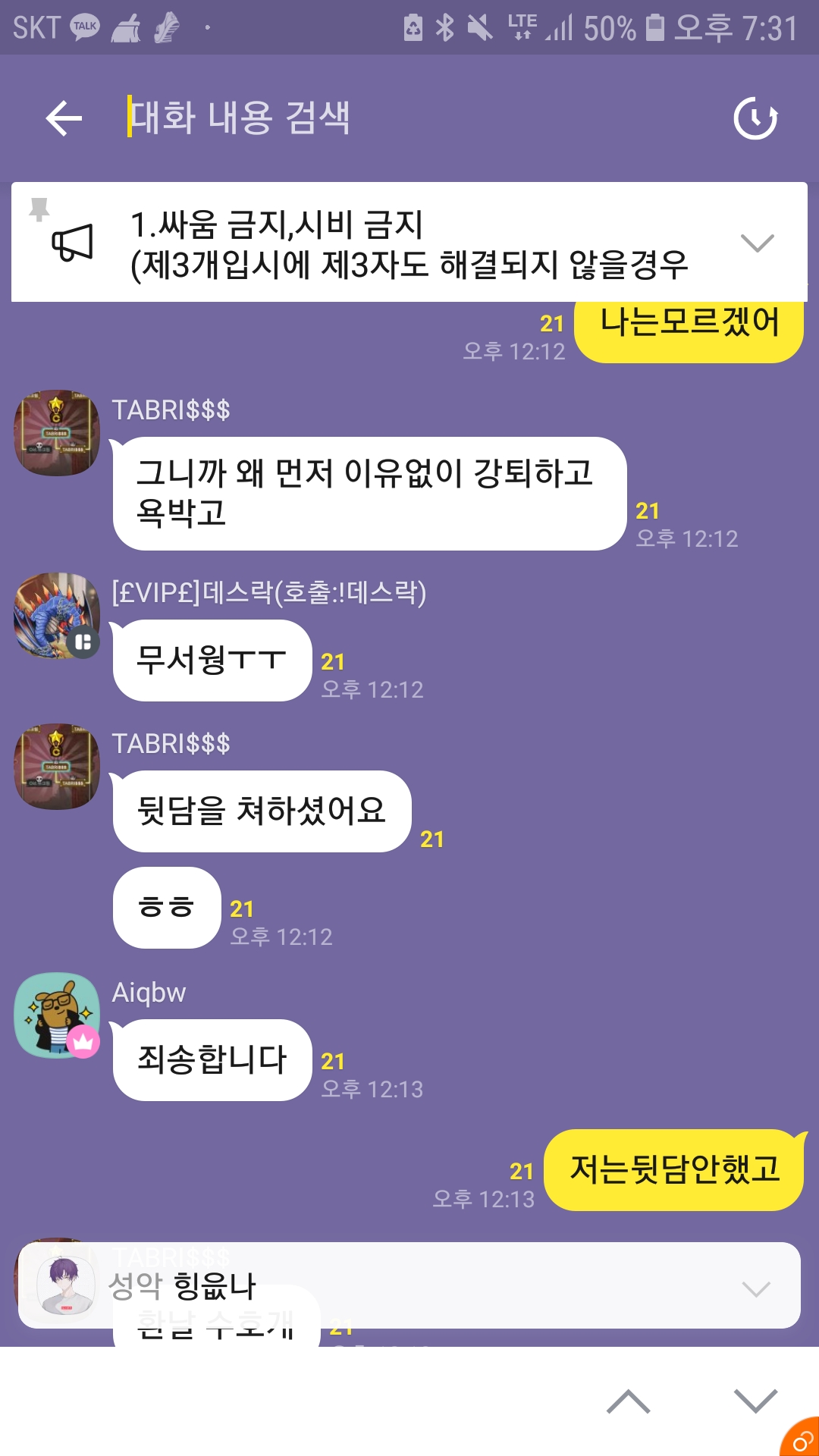Screen dimensions: 819x1456
Task: Jump to the next search result
Action: [x=755, y=1402]
